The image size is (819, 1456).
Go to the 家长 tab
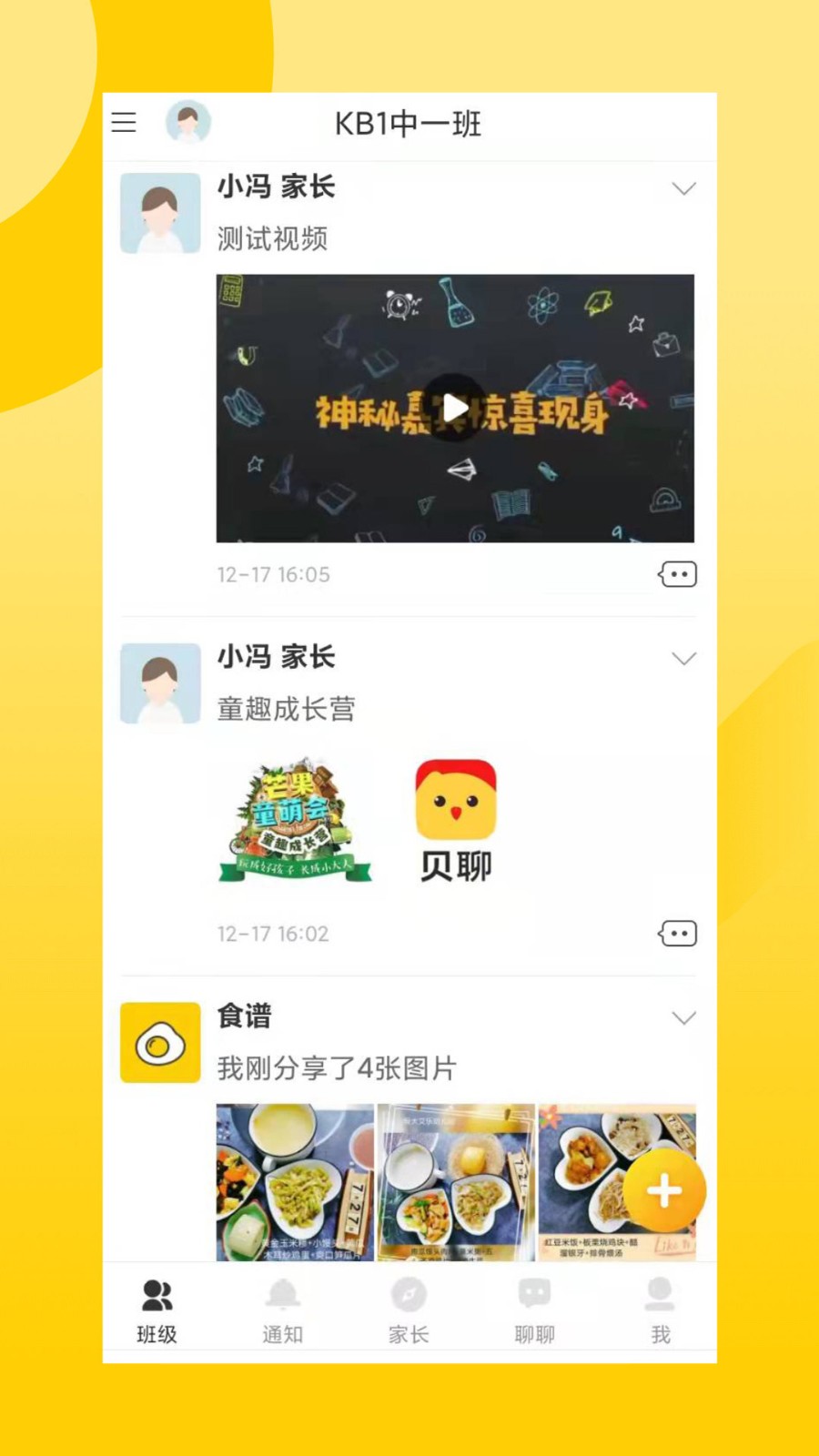click(x=409, y=1310)
